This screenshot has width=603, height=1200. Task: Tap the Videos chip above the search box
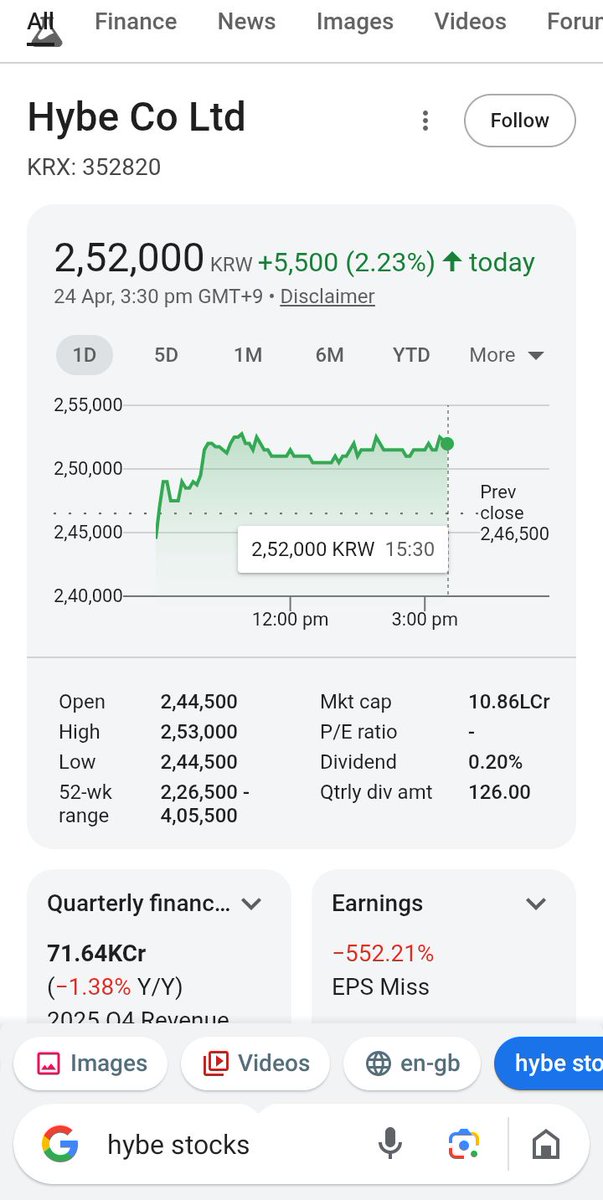click(255, 1064)
